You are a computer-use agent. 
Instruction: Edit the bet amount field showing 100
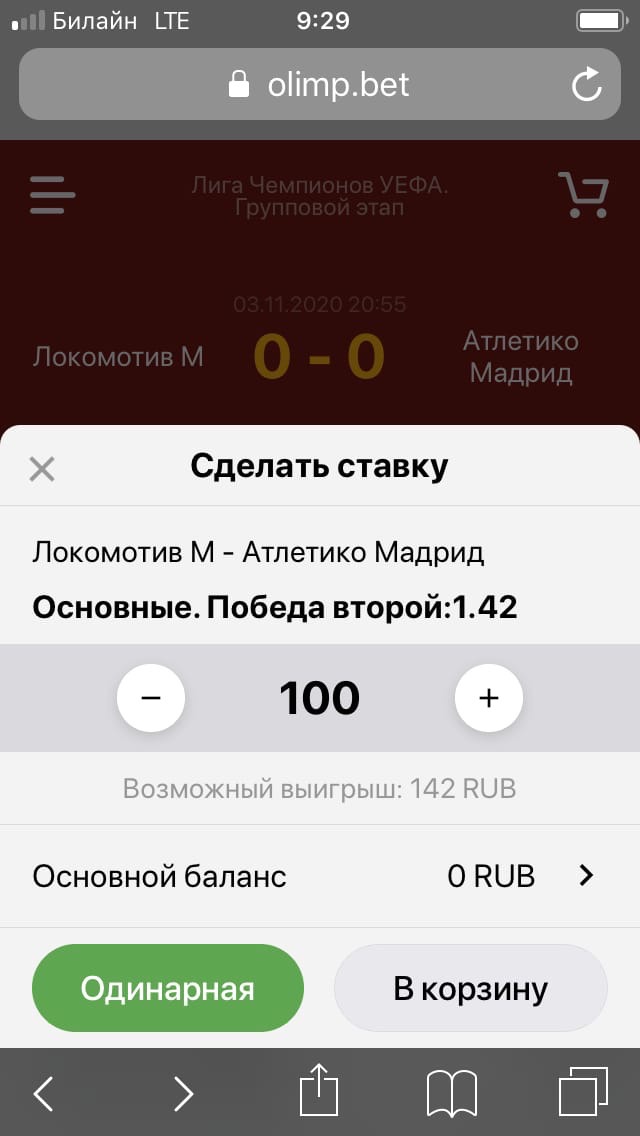[320, 698]
